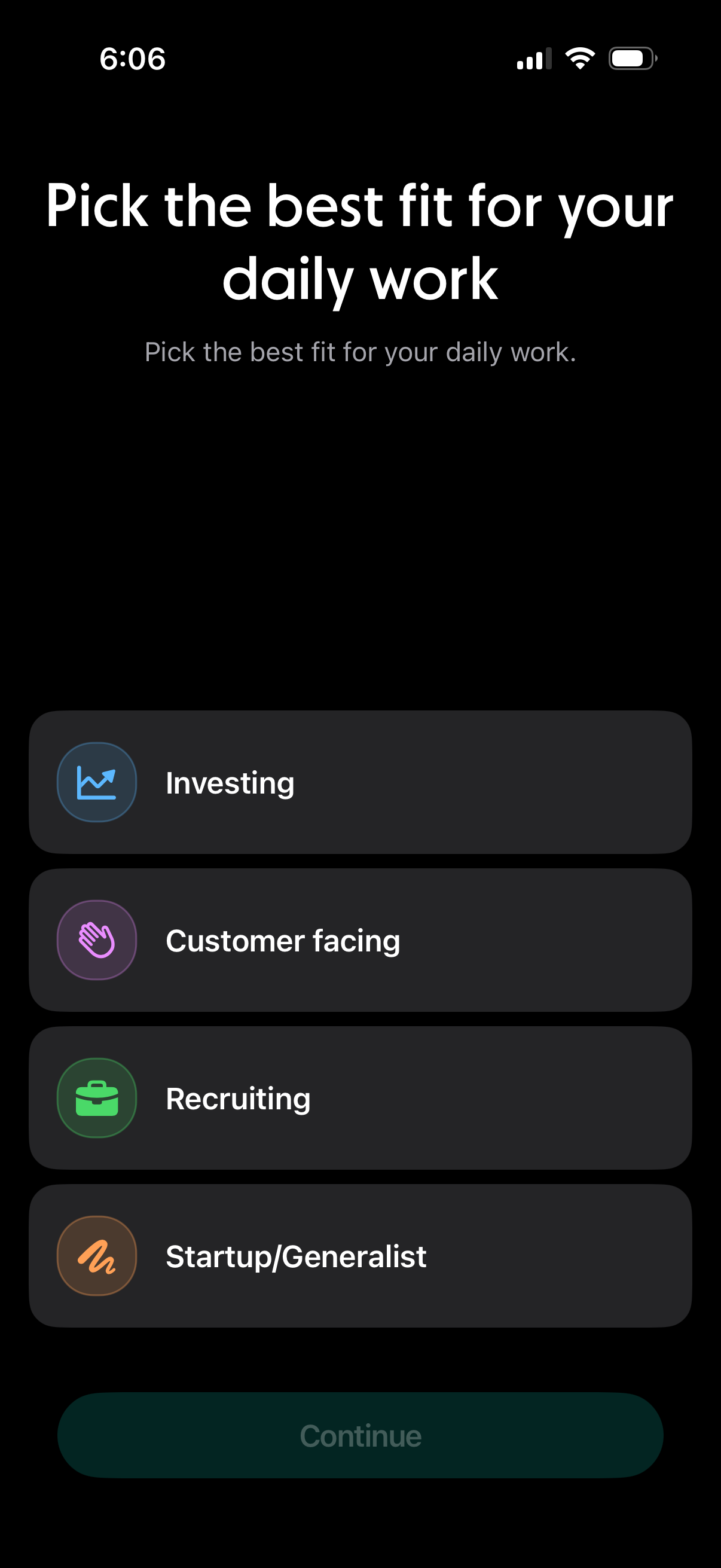
Task: Pick the Recruiting option
Action: click(360, 1098)
